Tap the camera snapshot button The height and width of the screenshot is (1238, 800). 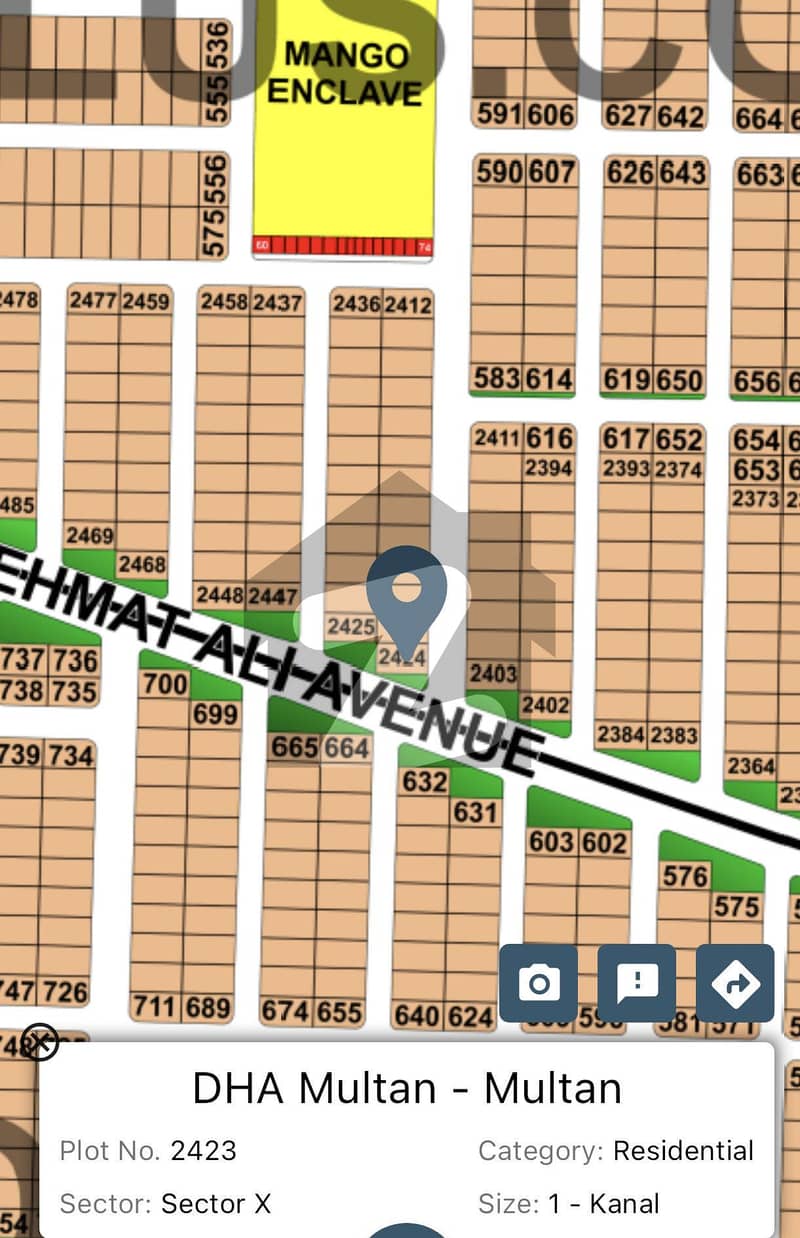pyautogui.click(x=539, y=983)
